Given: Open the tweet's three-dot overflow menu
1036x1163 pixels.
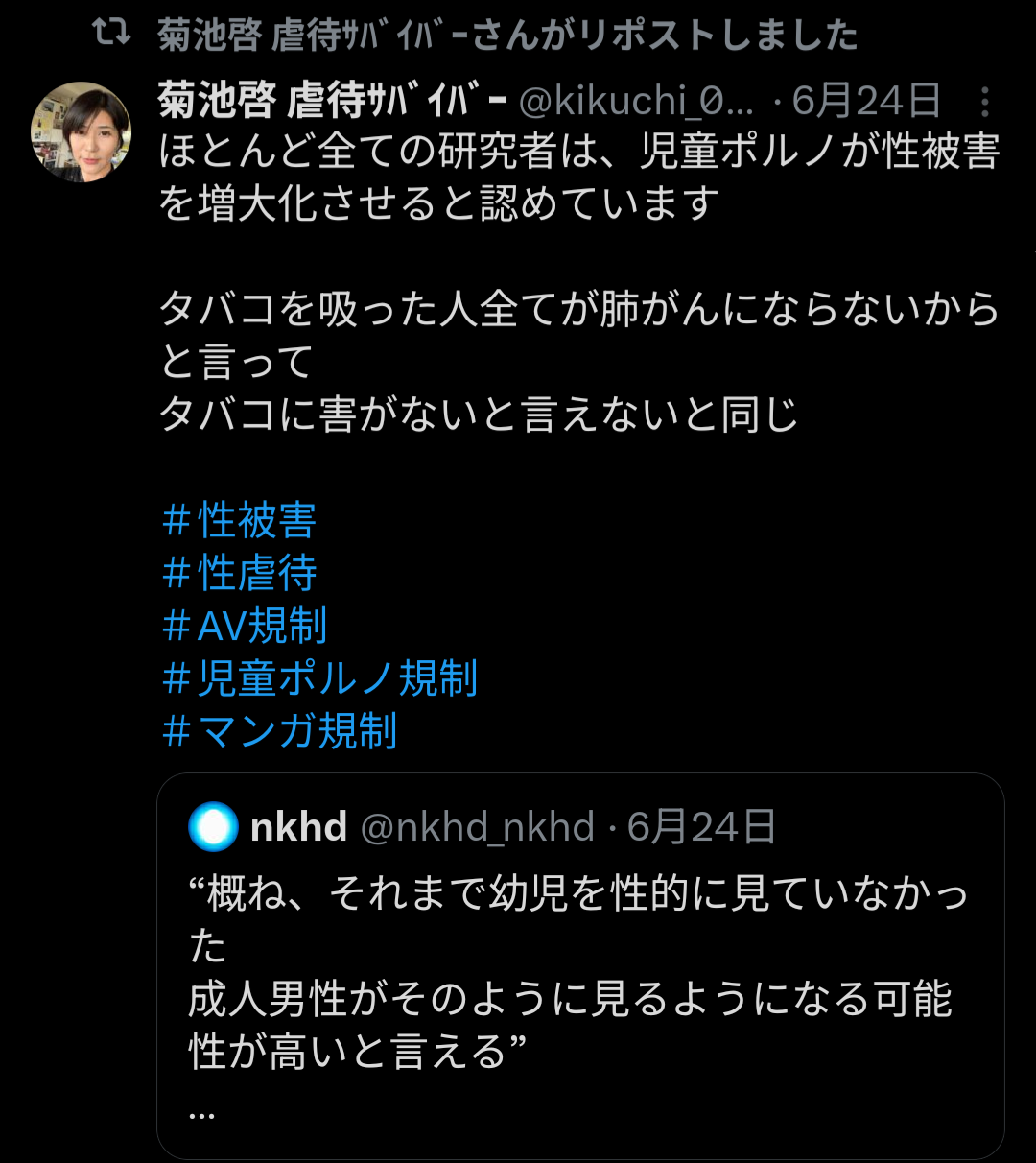Looking at the screenshot, I should pyautogui.click(x=985, y=102).
